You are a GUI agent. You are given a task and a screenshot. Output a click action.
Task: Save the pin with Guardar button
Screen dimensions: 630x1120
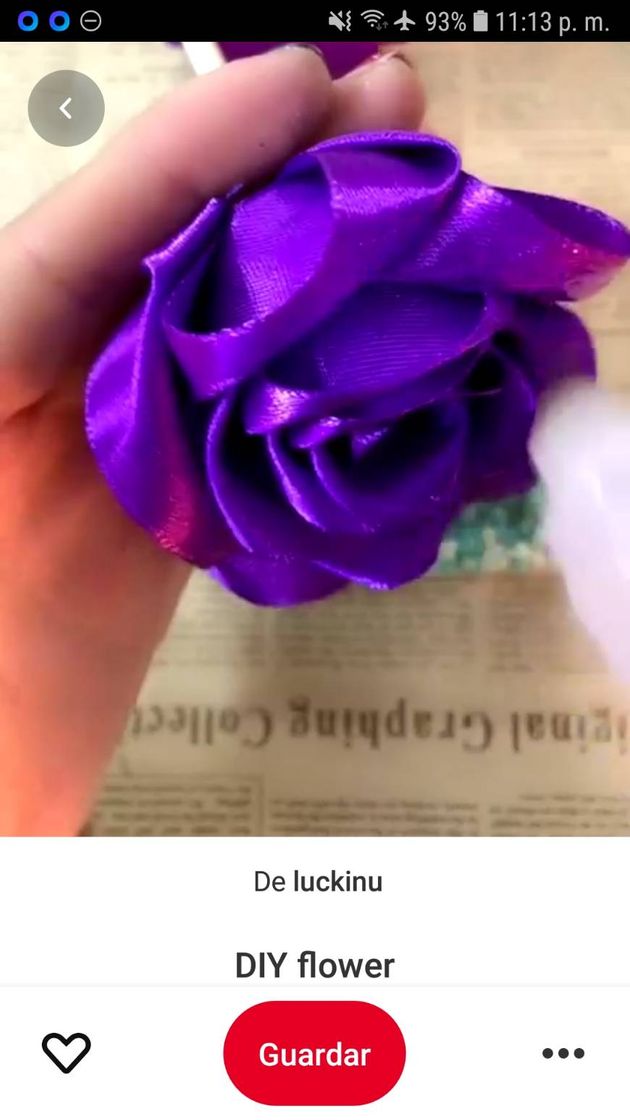pos(314,1054)
